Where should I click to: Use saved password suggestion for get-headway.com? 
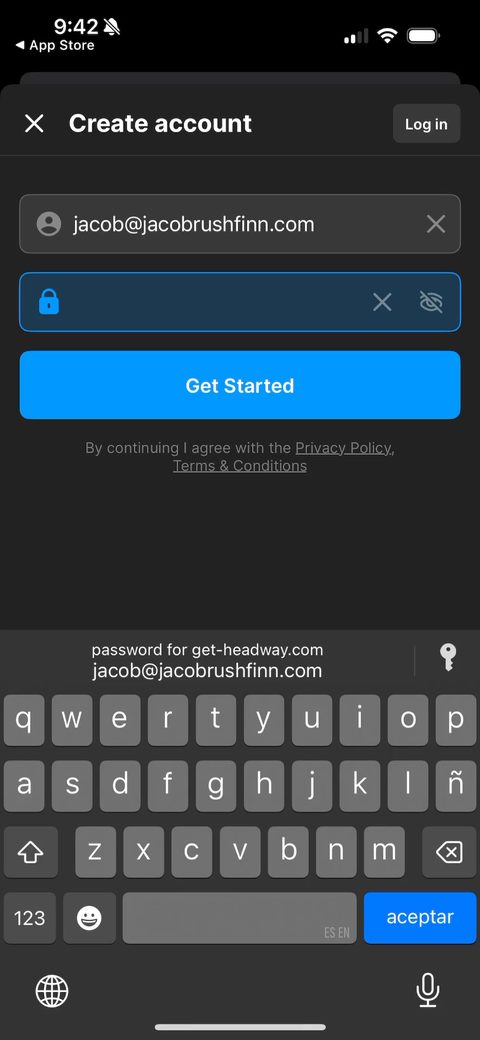point(208,661)
